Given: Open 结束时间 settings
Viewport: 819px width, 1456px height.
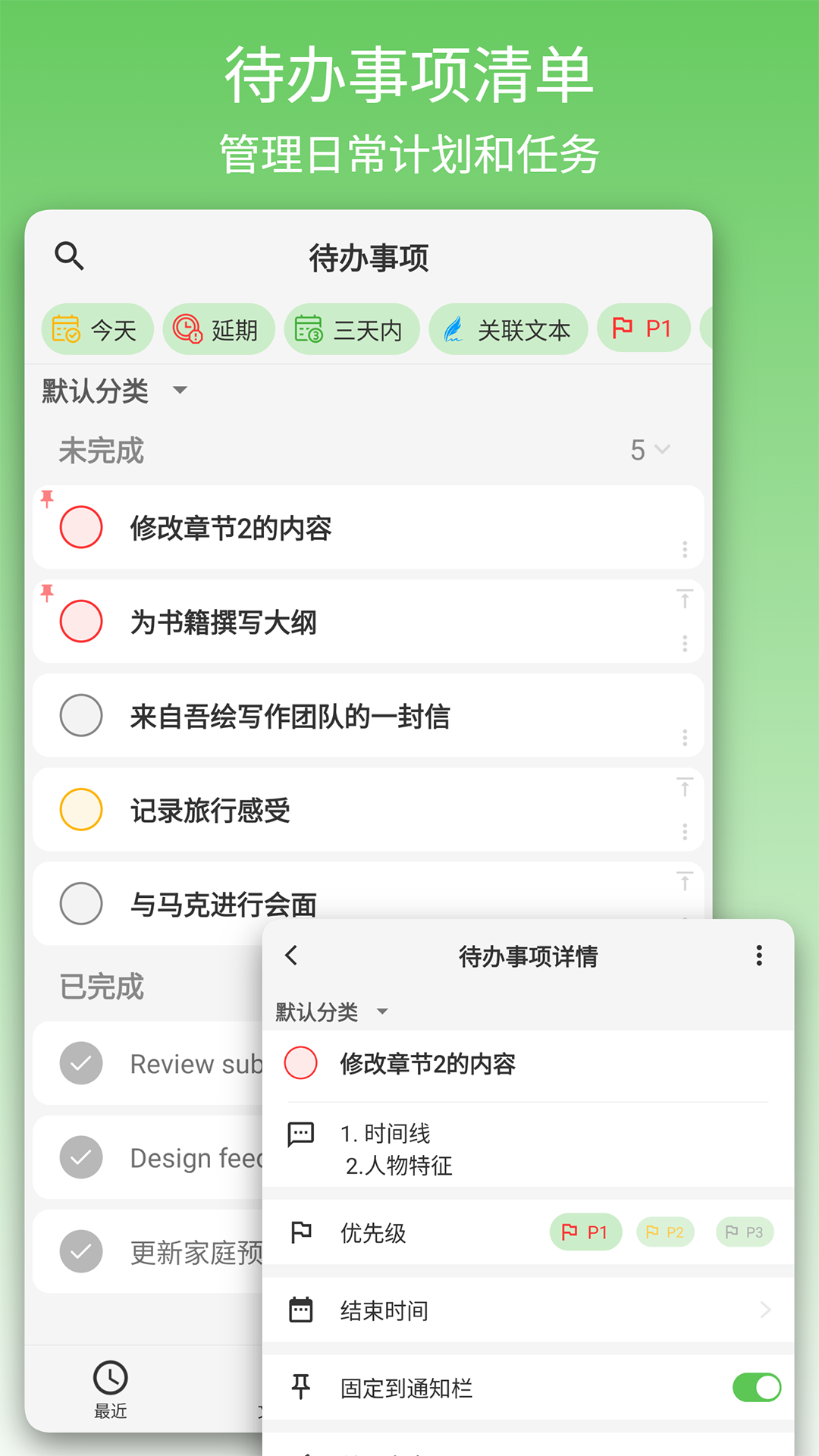Looking at the screenshot, I should point(531,1310).
